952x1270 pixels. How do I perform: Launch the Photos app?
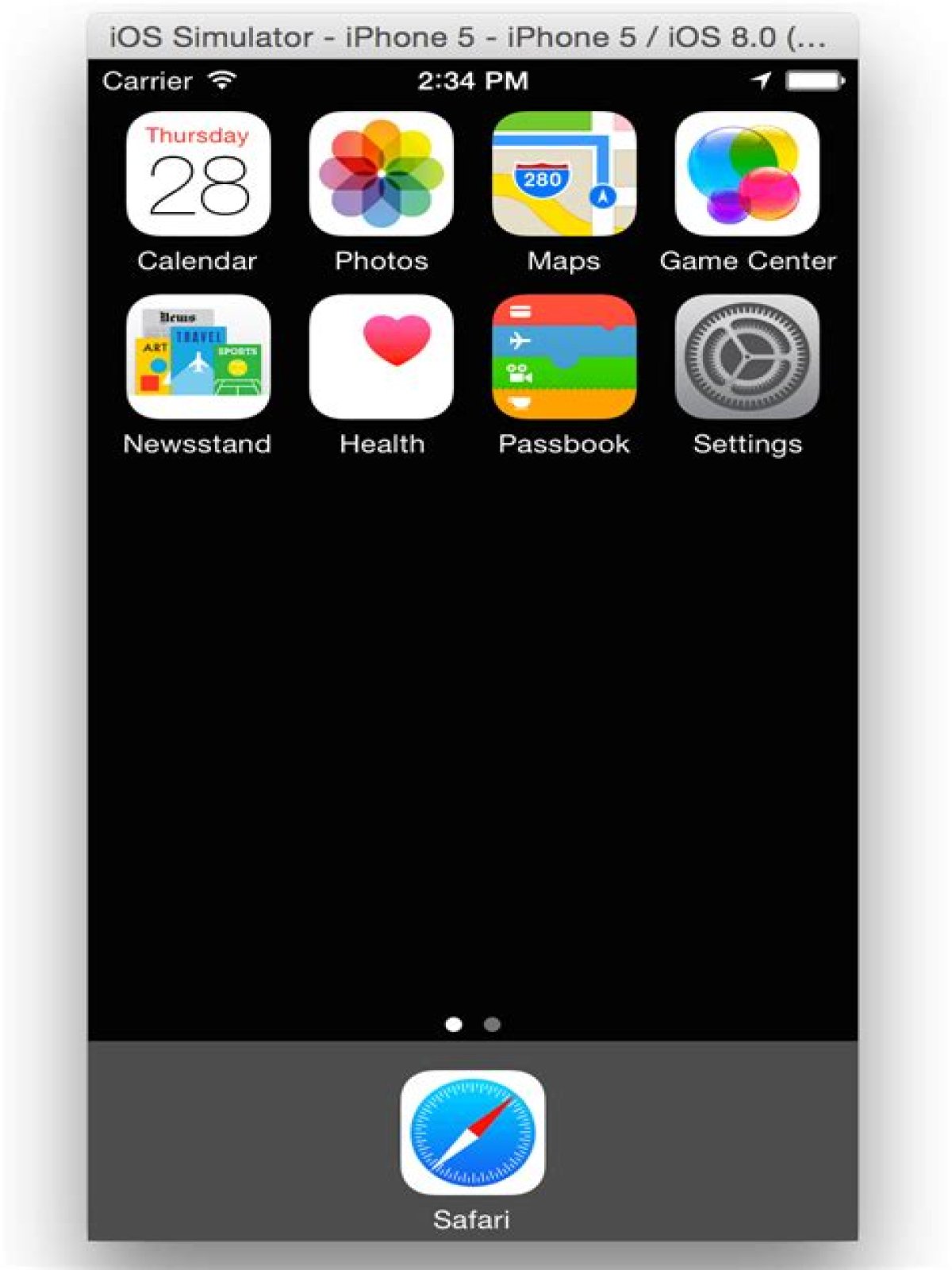point(381,174)
